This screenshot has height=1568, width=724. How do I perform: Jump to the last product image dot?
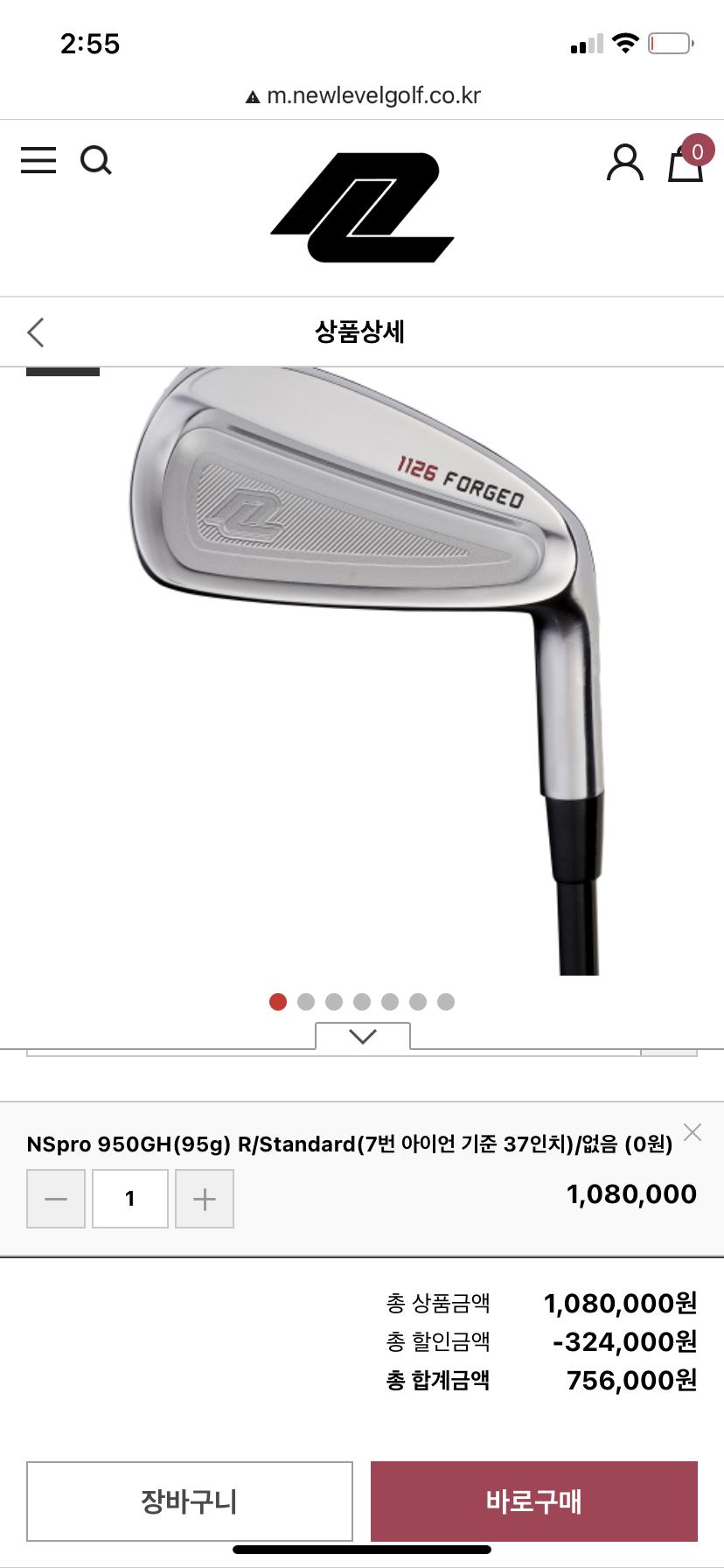(446, 1002)
